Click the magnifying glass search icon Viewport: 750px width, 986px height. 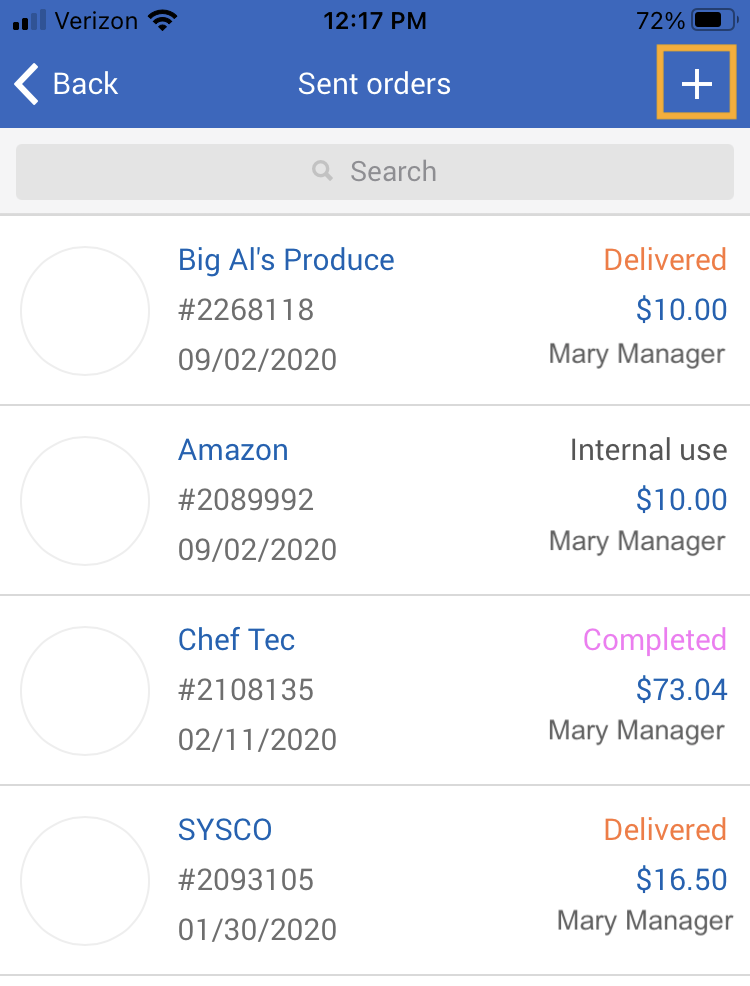click(322, 171)
